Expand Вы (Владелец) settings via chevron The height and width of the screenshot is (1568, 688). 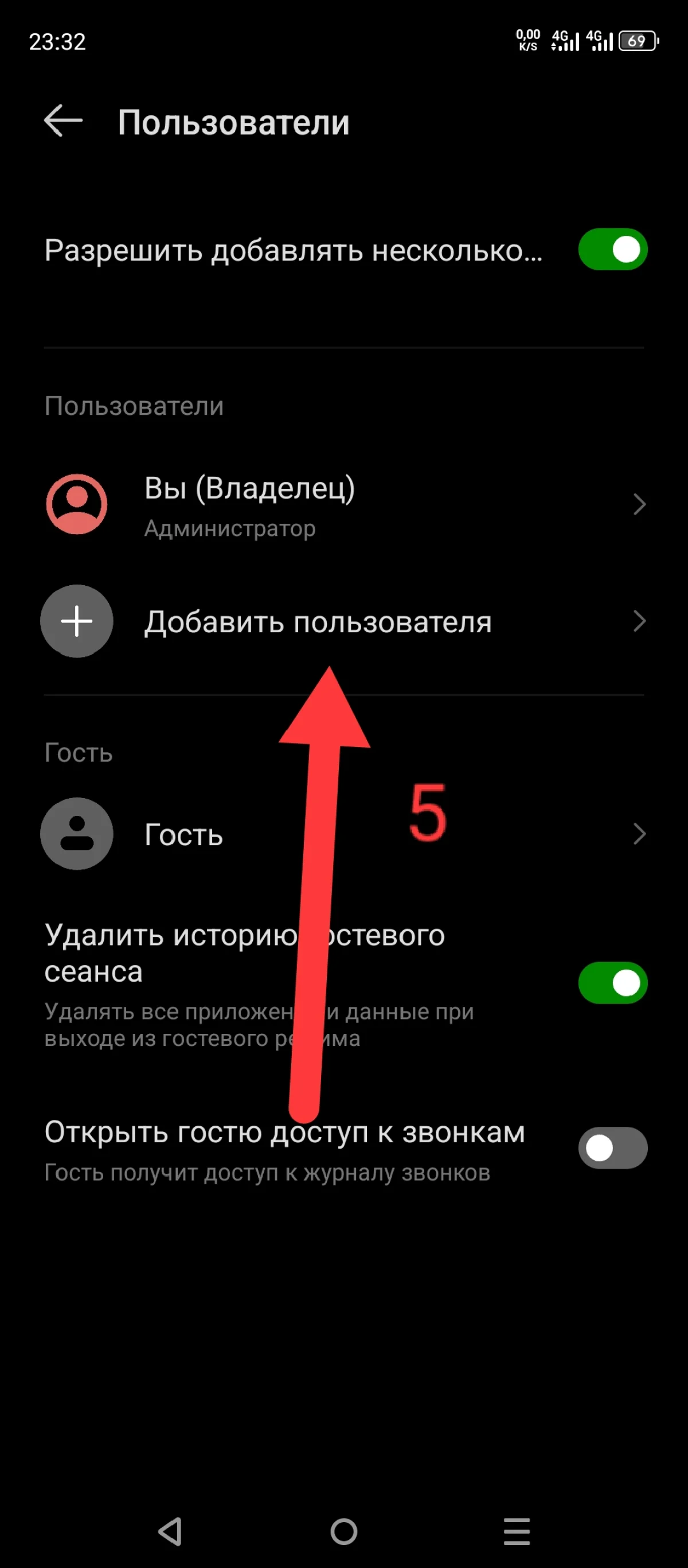point(639,504)
